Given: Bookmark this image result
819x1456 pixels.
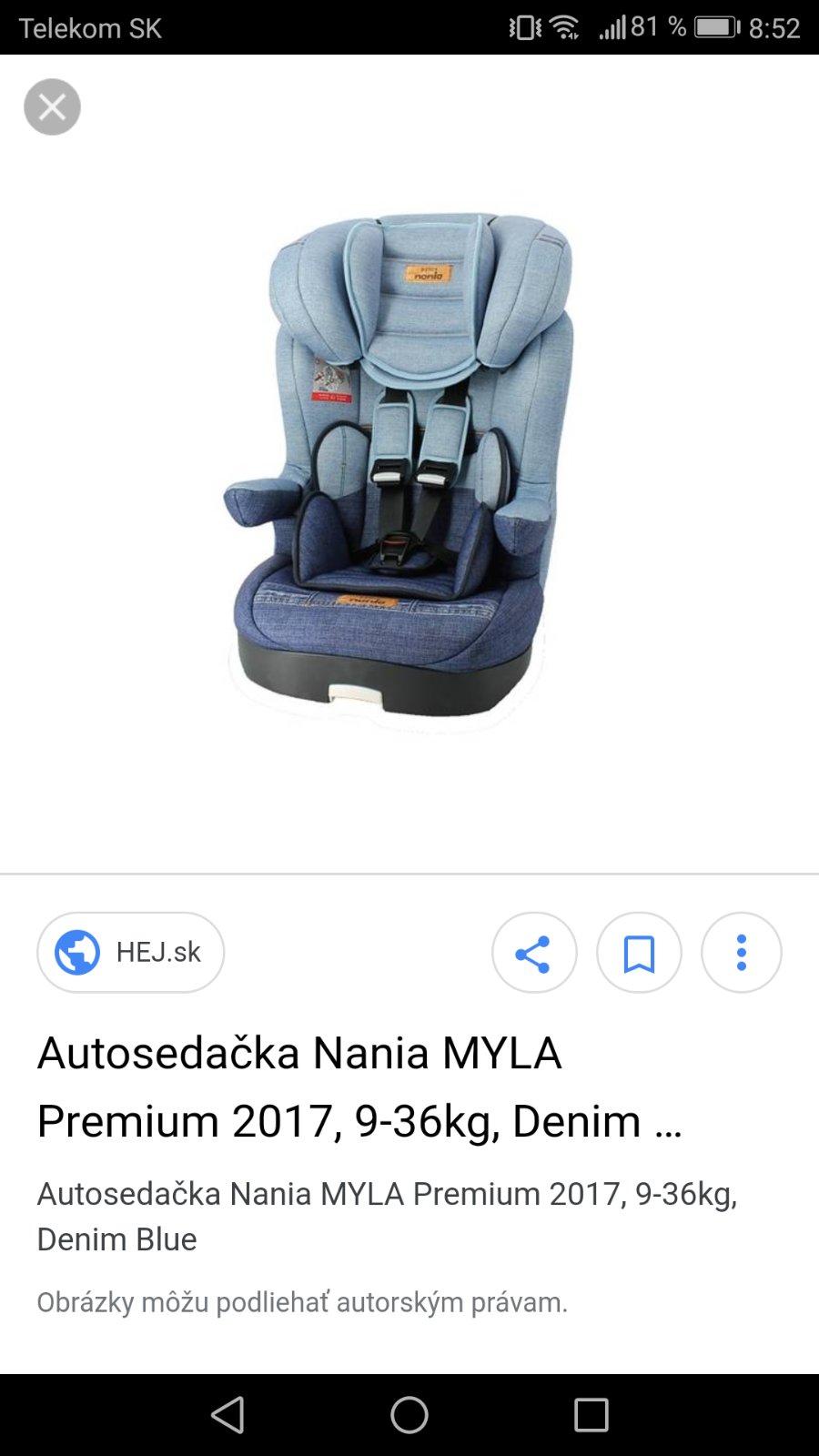Looking at the screenshot, I should [639, 953].
